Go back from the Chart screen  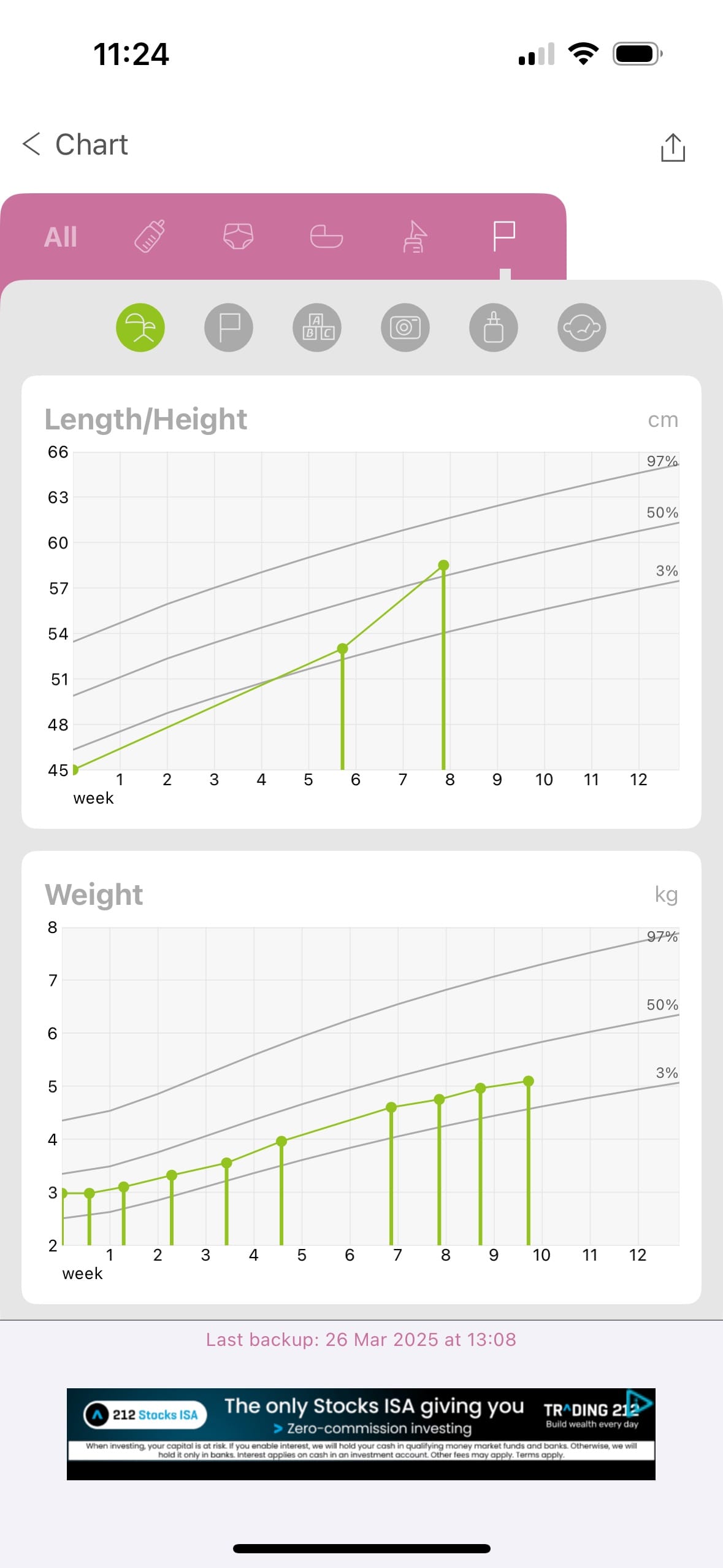pos(32,145)
